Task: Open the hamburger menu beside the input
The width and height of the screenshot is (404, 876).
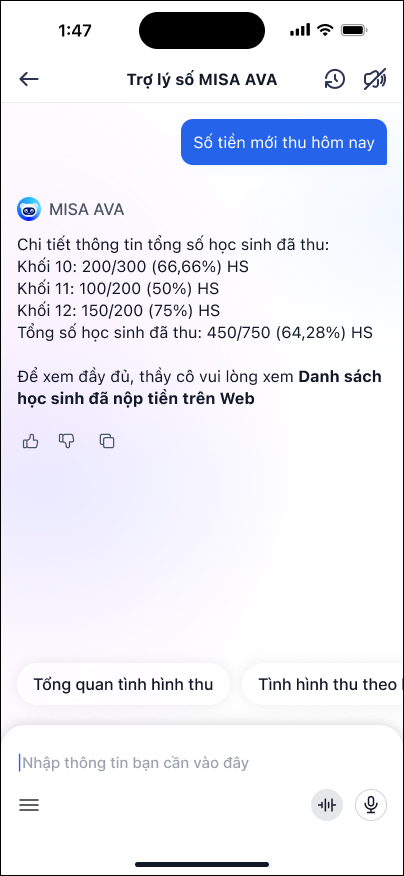Action: 29,805
